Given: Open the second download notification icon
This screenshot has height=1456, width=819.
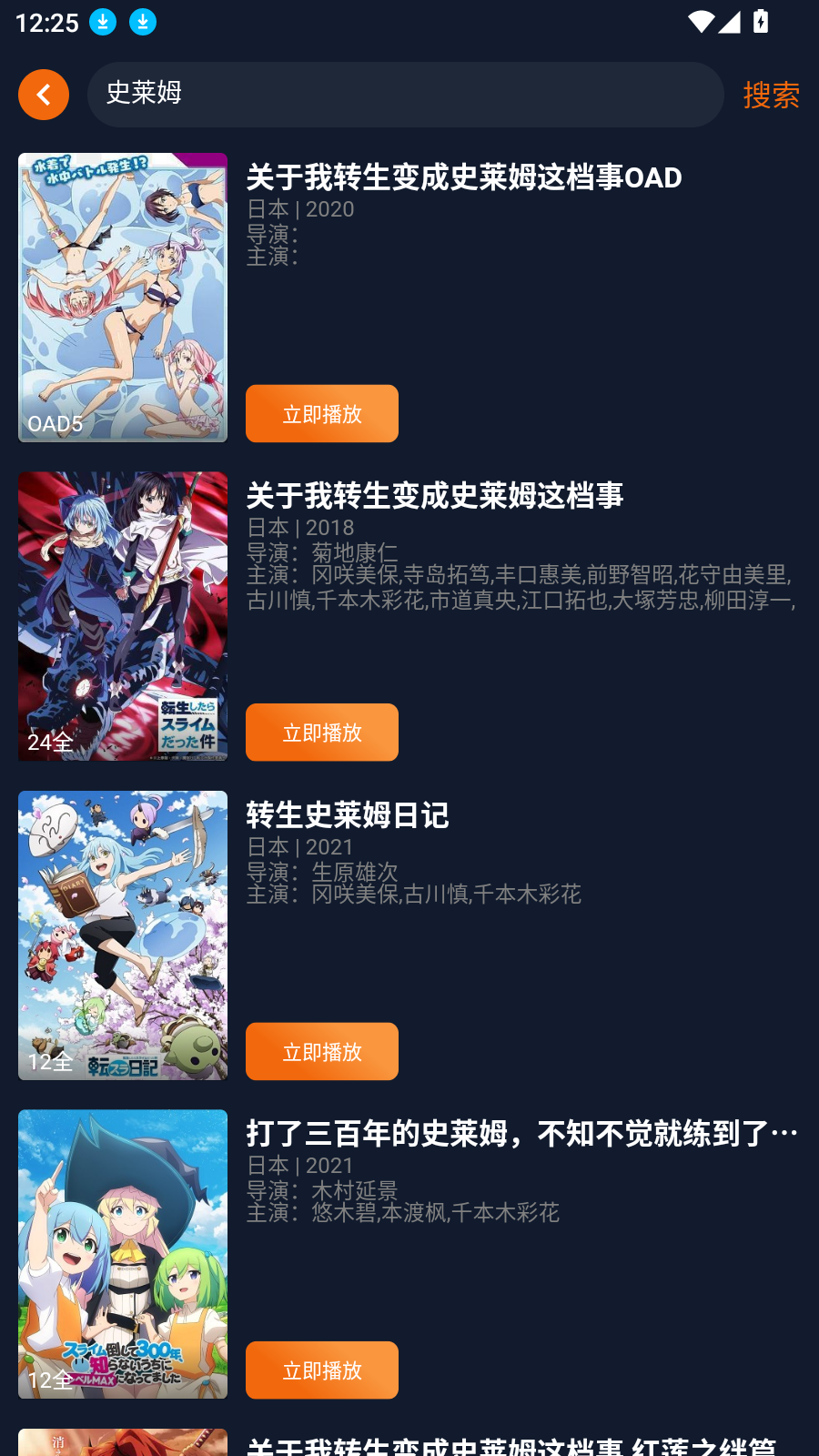Looking at the screenshot, I should point(143,22).
